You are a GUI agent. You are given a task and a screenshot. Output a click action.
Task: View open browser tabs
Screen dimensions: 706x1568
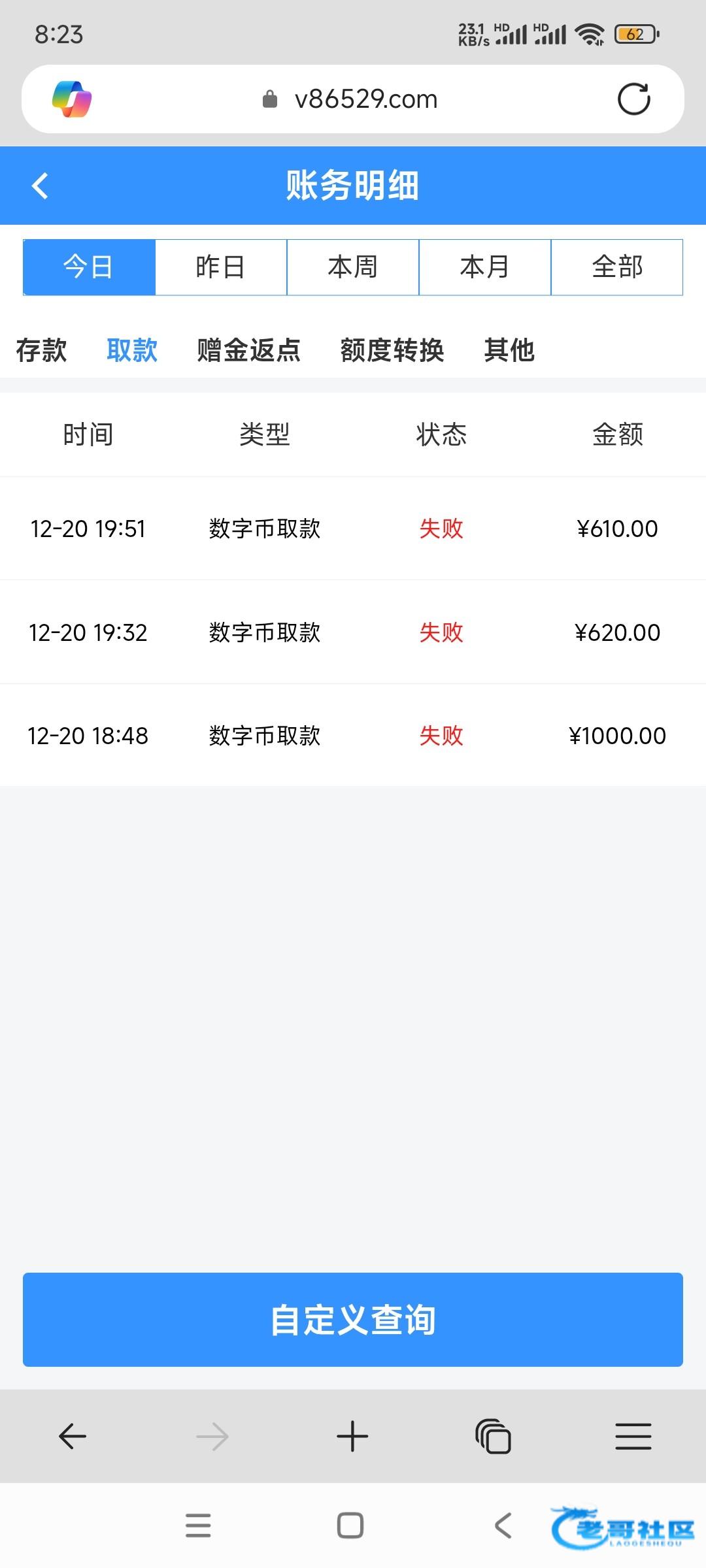tap(493, 1436)
